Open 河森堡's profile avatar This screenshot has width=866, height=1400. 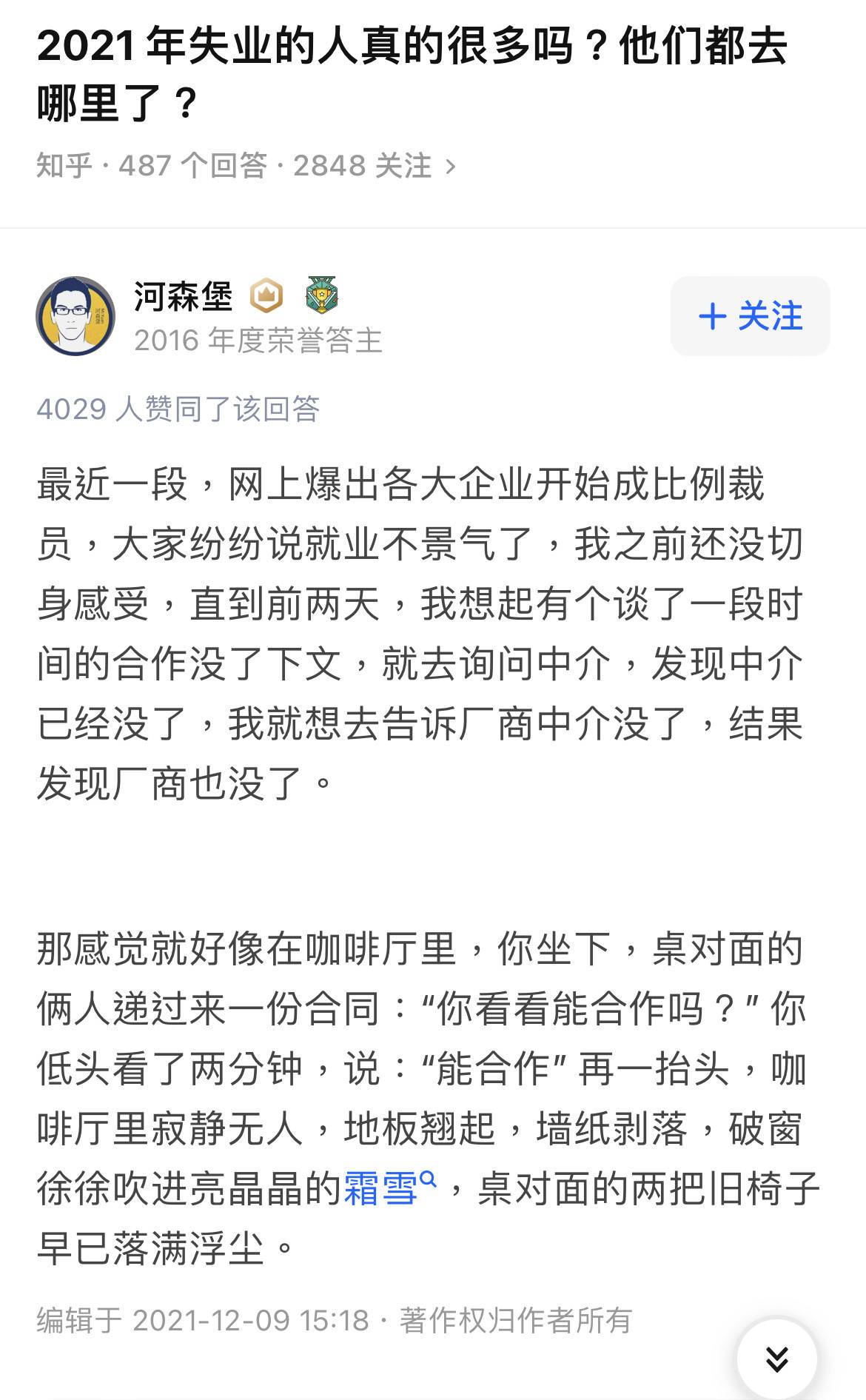(x=75, y=316)
